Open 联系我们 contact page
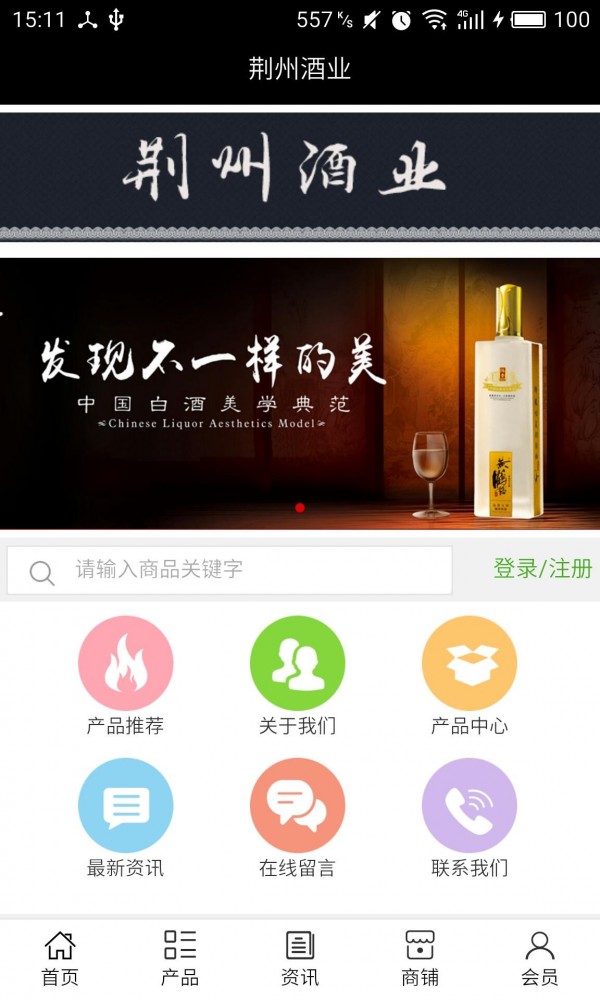 tap(469, 806)
